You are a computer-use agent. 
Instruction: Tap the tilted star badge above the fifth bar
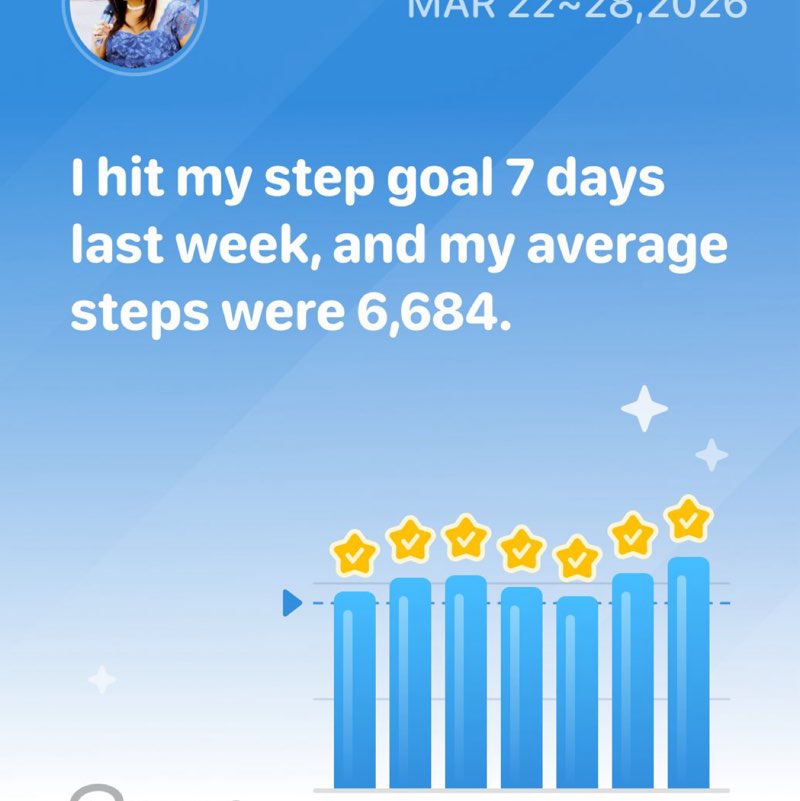pyautogui.click(x=575, y=556)
